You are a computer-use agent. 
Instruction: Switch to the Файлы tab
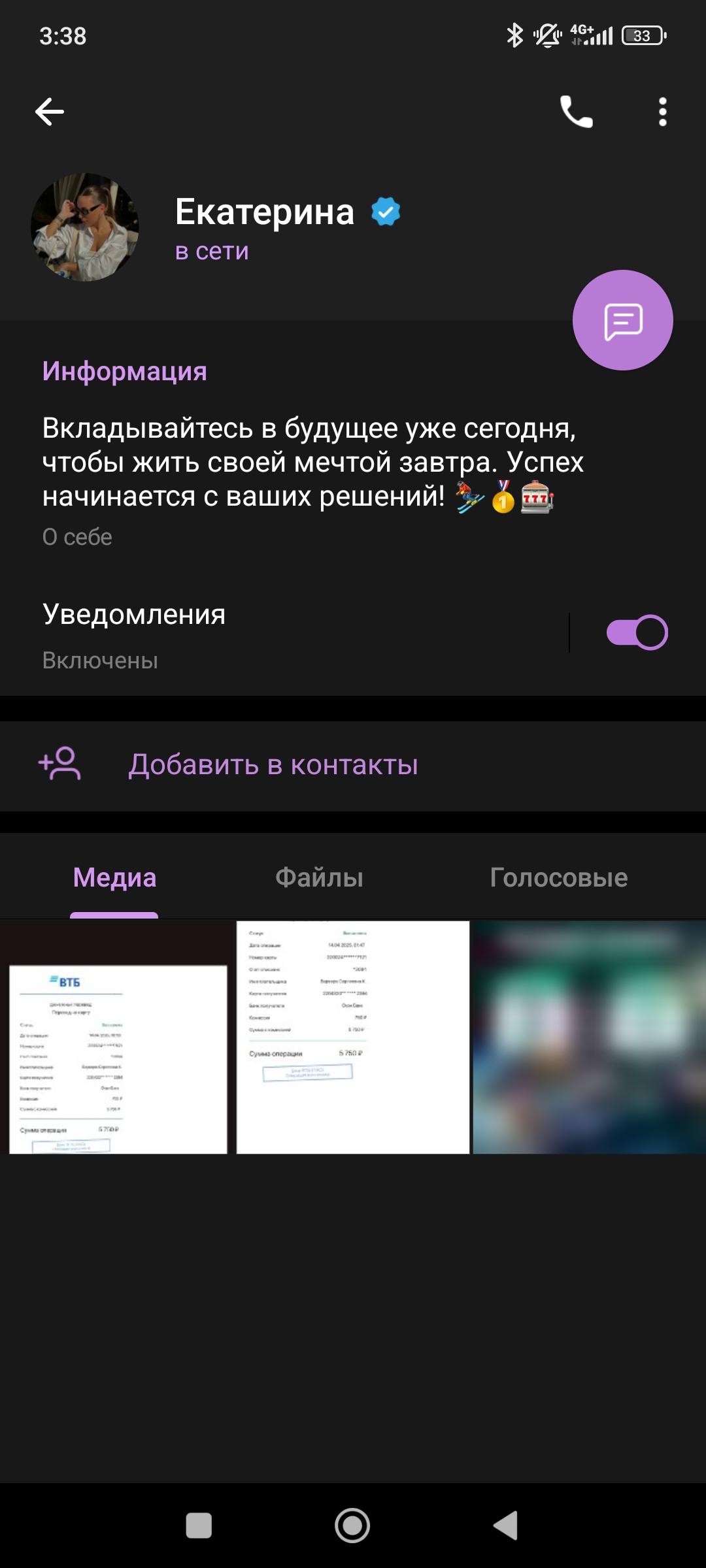coord(319,877)
